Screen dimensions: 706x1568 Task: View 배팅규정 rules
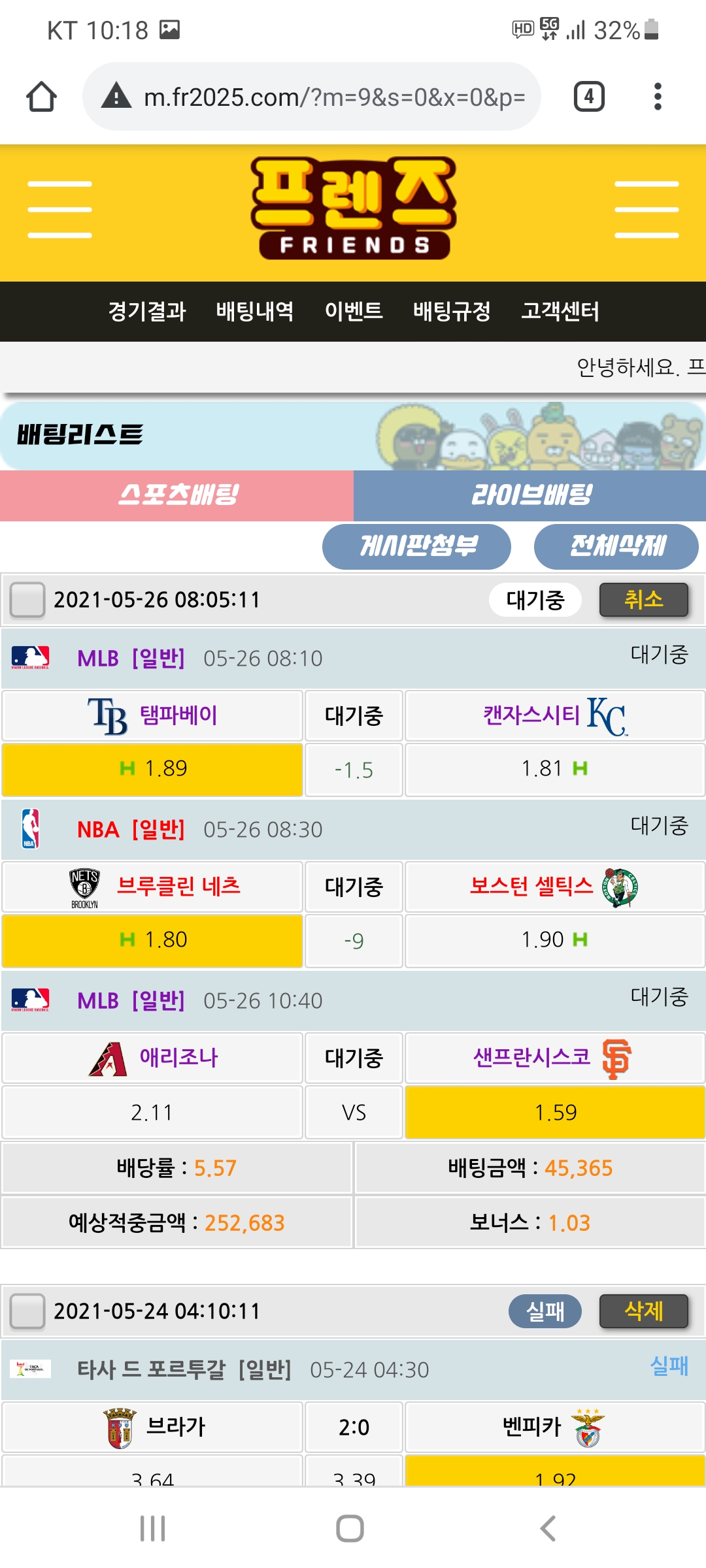tap(452, 311)
